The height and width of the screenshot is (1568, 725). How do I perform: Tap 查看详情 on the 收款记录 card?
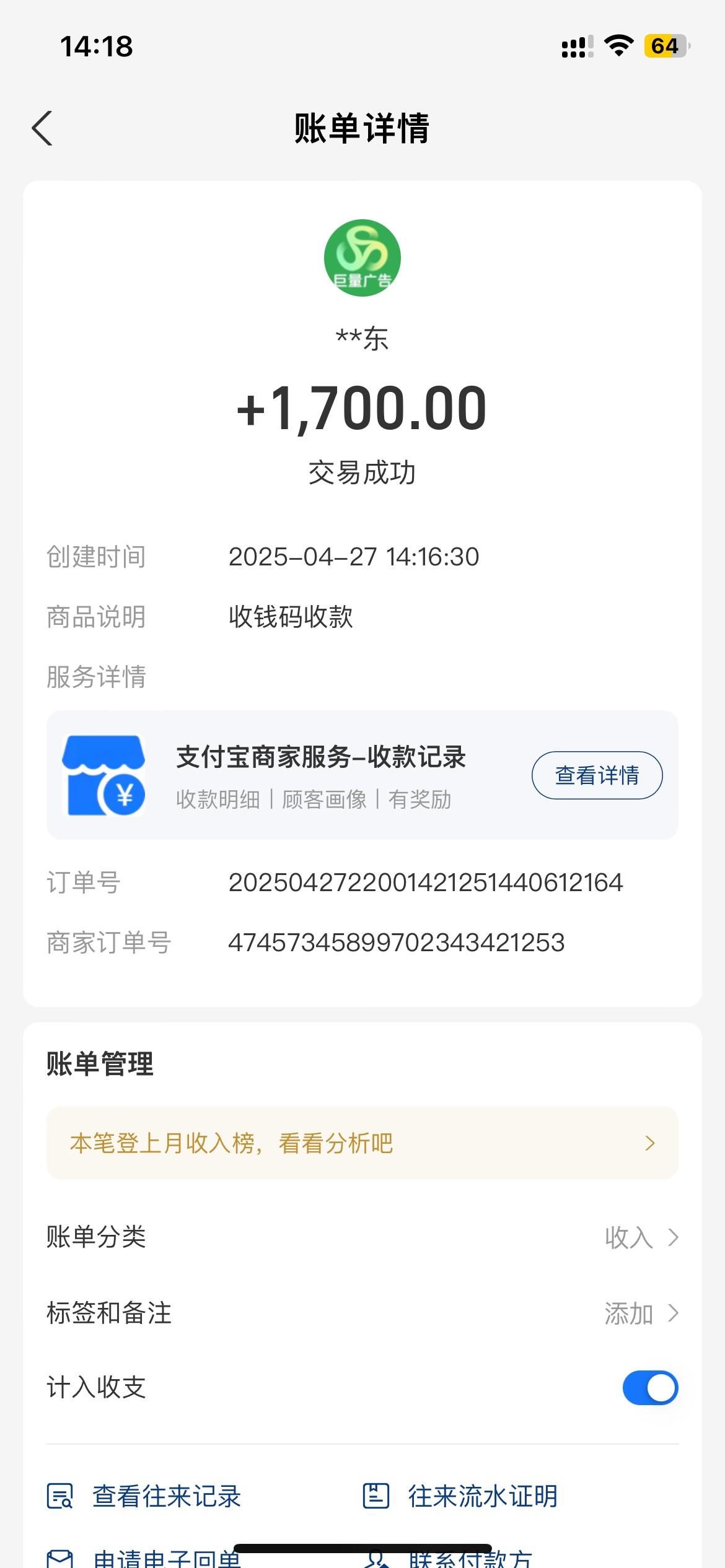(x=597, y=775)
